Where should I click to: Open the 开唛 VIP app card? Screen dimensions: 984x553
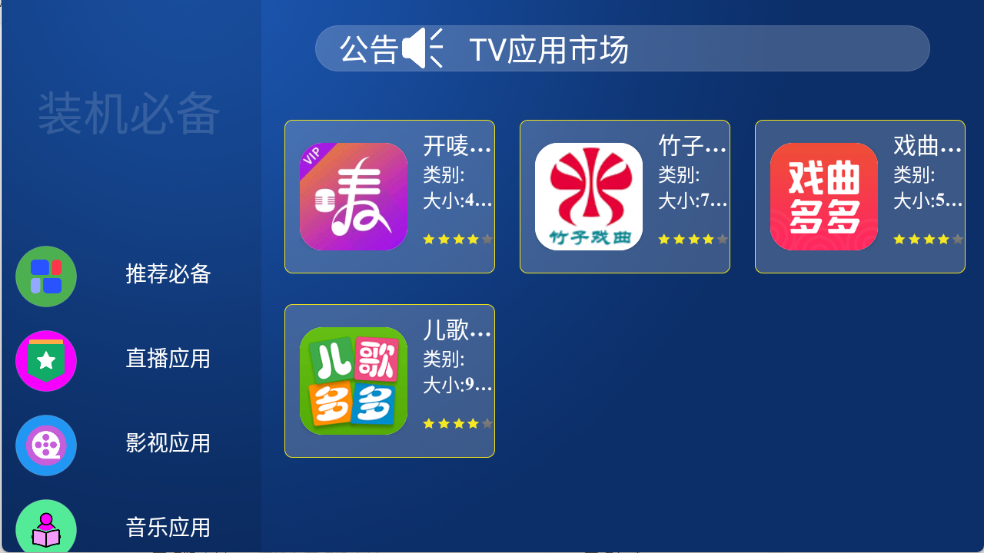point(389,197)
